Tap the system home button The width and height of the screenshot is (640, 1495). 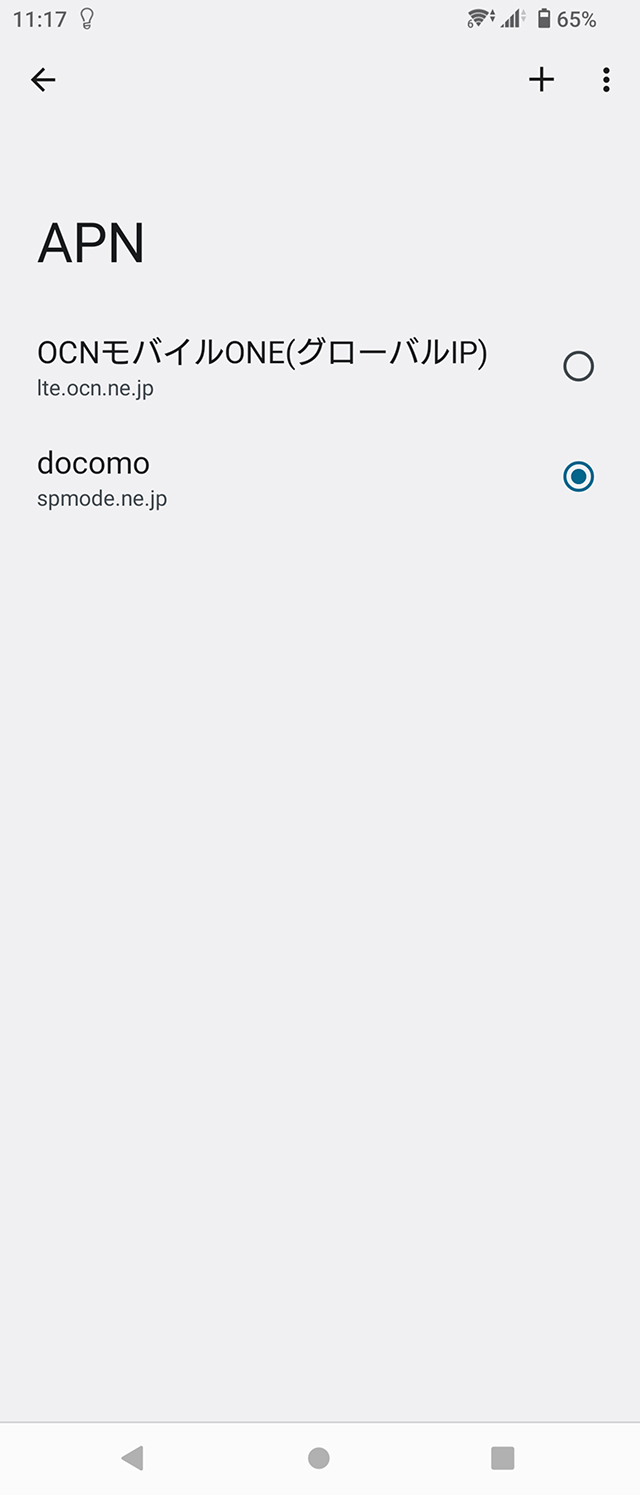(x=319, y=1458)
